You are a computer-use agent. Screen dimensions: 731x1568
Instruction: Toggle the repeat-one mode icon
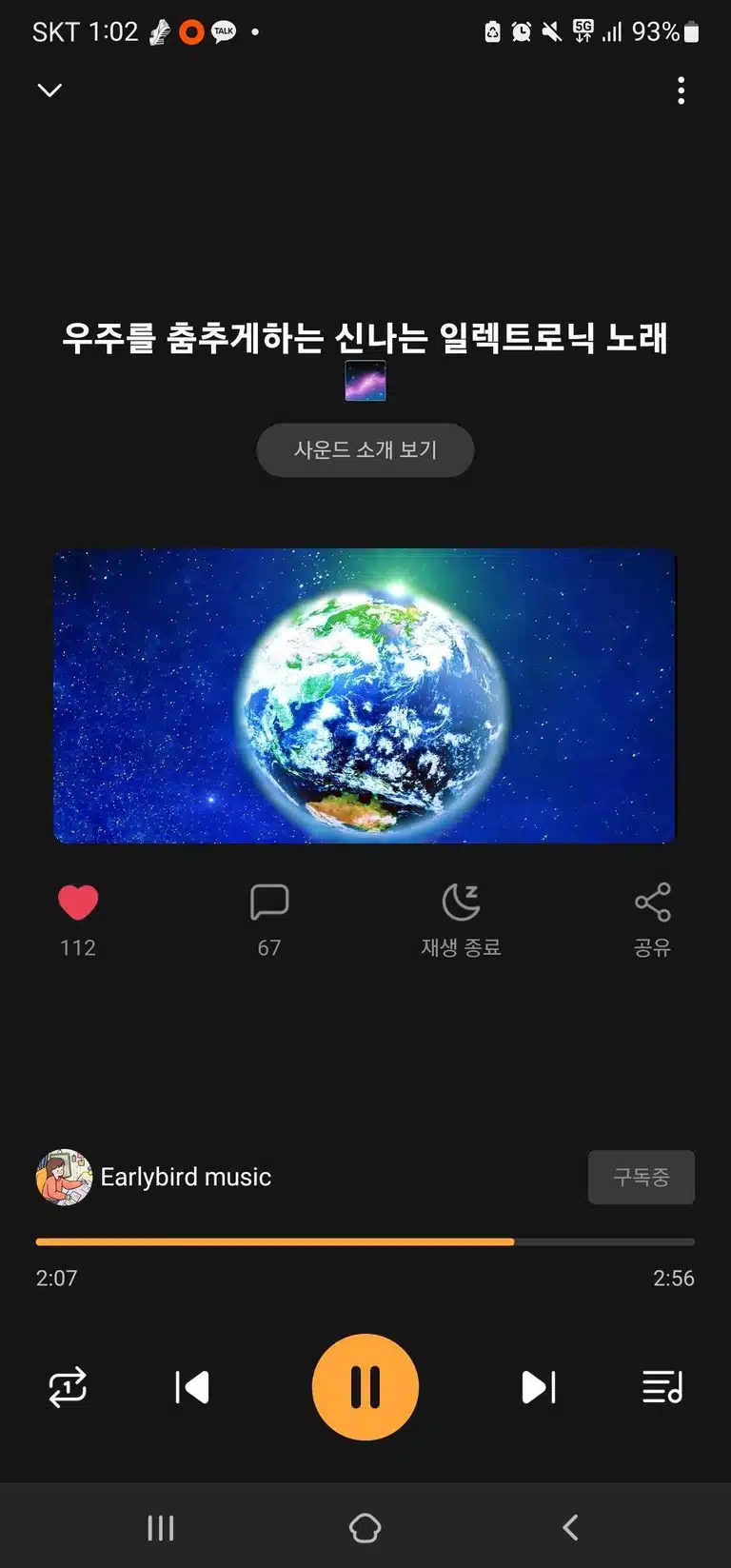(x=68, y=1387)
